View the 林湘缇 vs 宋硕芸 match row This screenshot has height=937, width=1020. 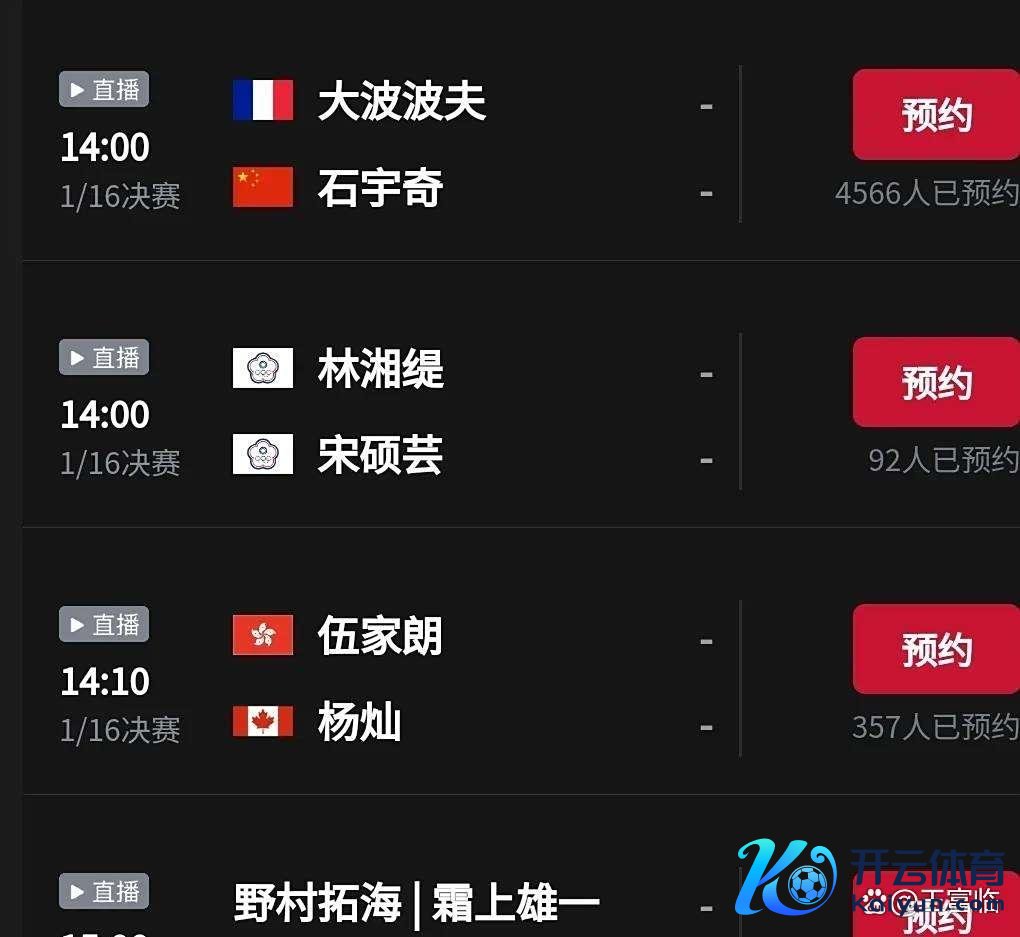click(400, 412)
